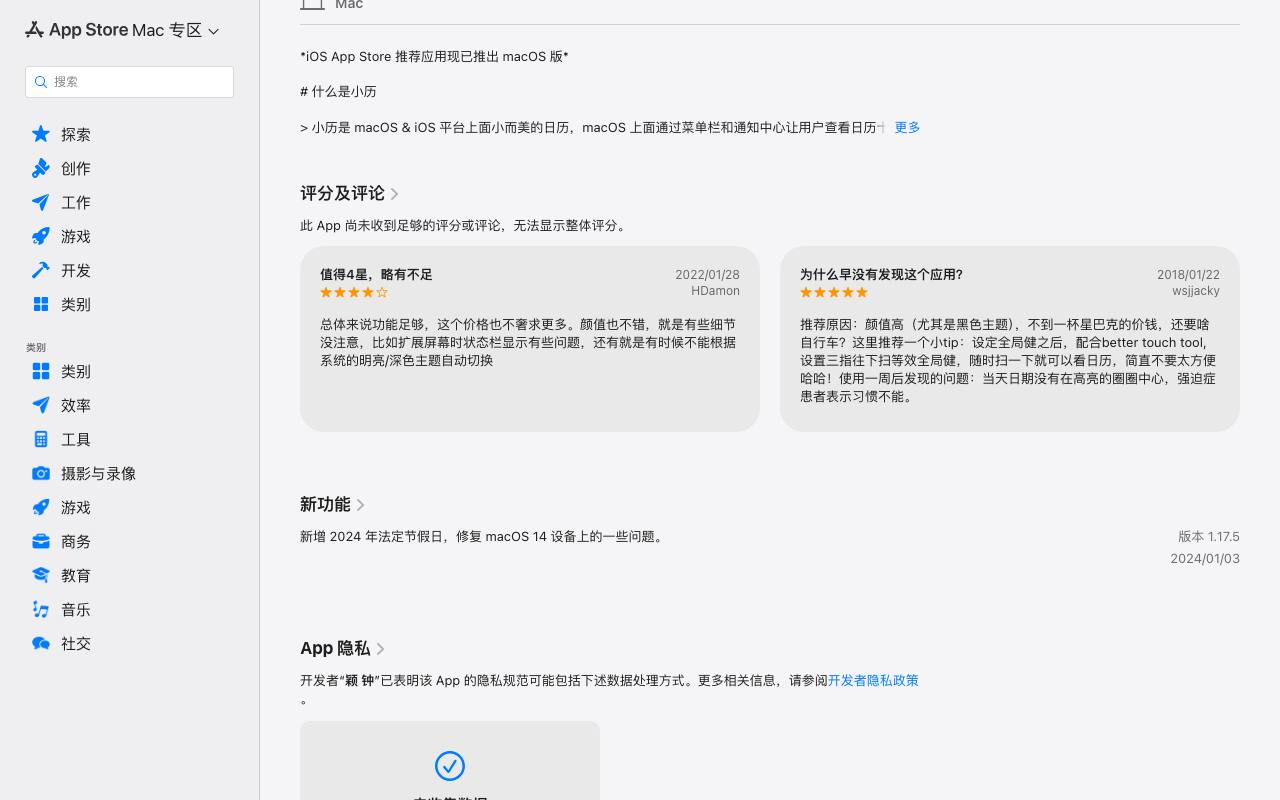Image resolution: width=1280 pixels, height=800 pixels.
Task: Open the 新功能 version history
Action: click(x=332, y=504)
